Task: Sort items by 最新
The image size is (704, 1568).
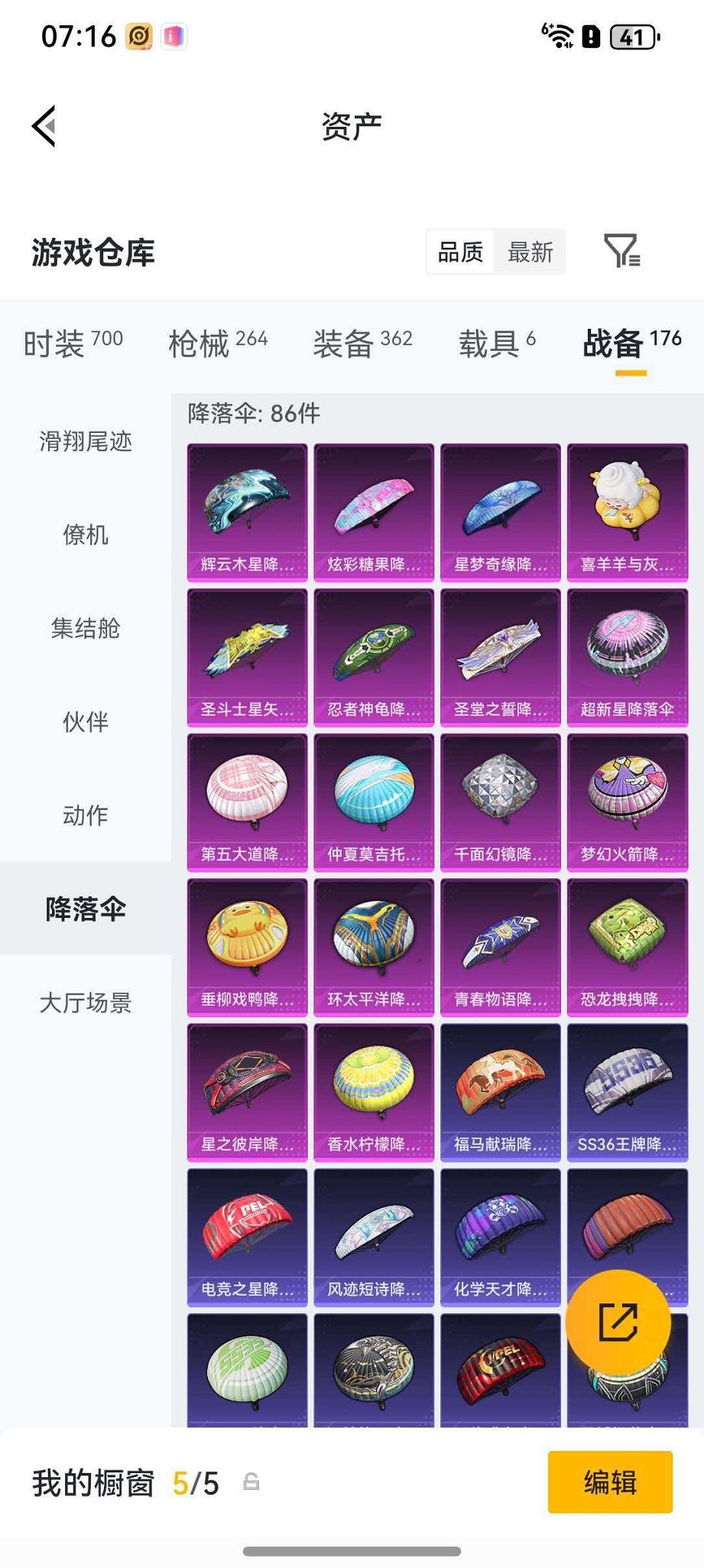Action: 530,252
